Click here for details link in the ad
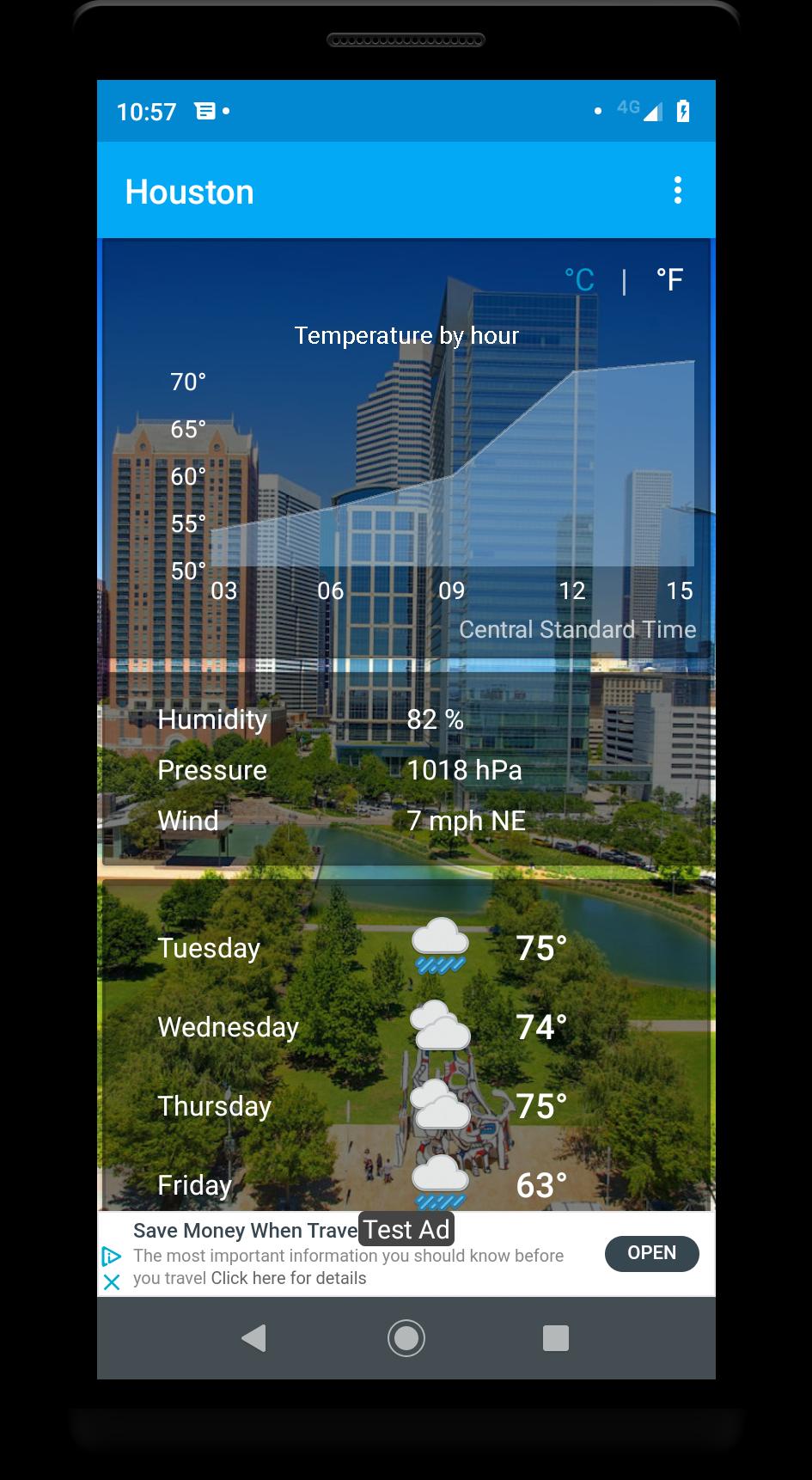This screenshot has height=1480, width=812. [288, 1278]
